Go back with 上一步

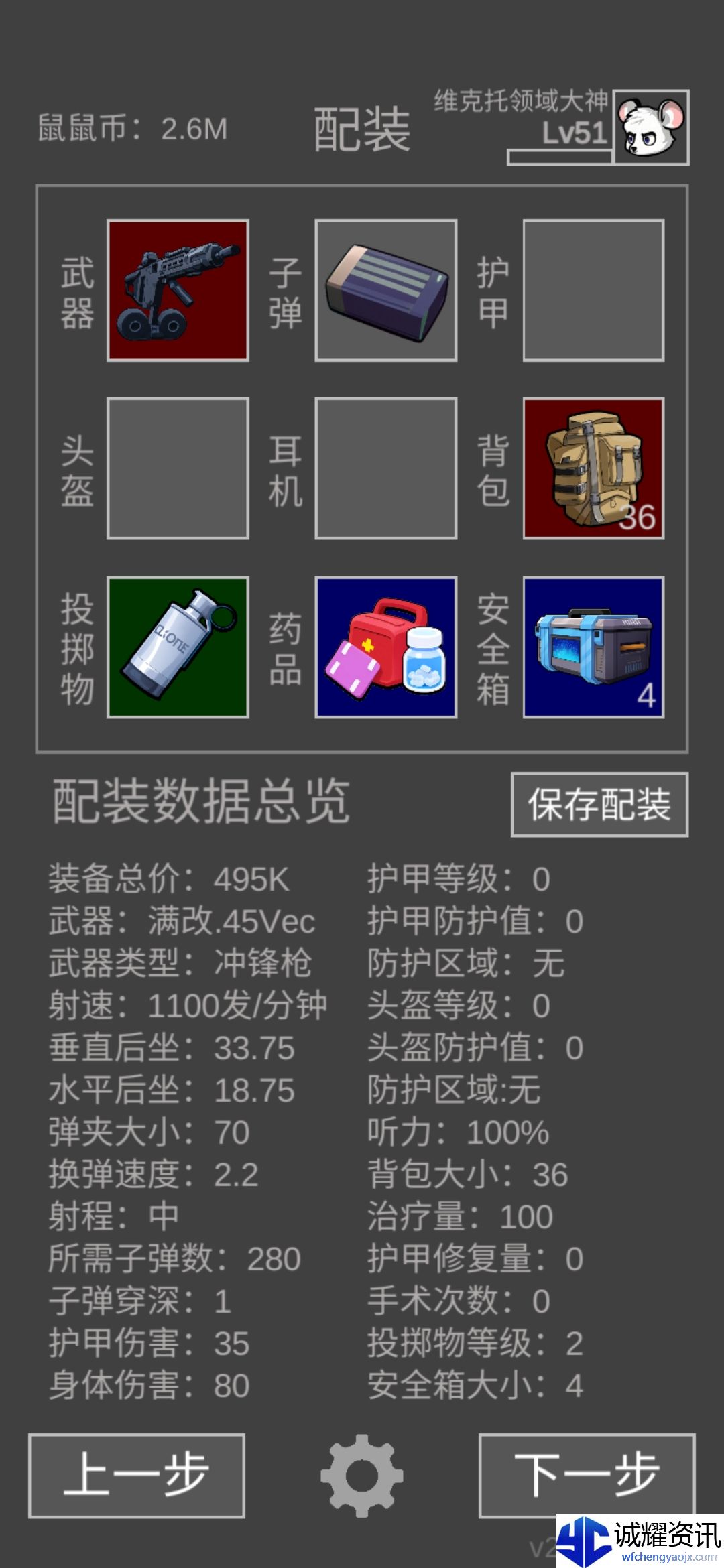(137, 1476)
